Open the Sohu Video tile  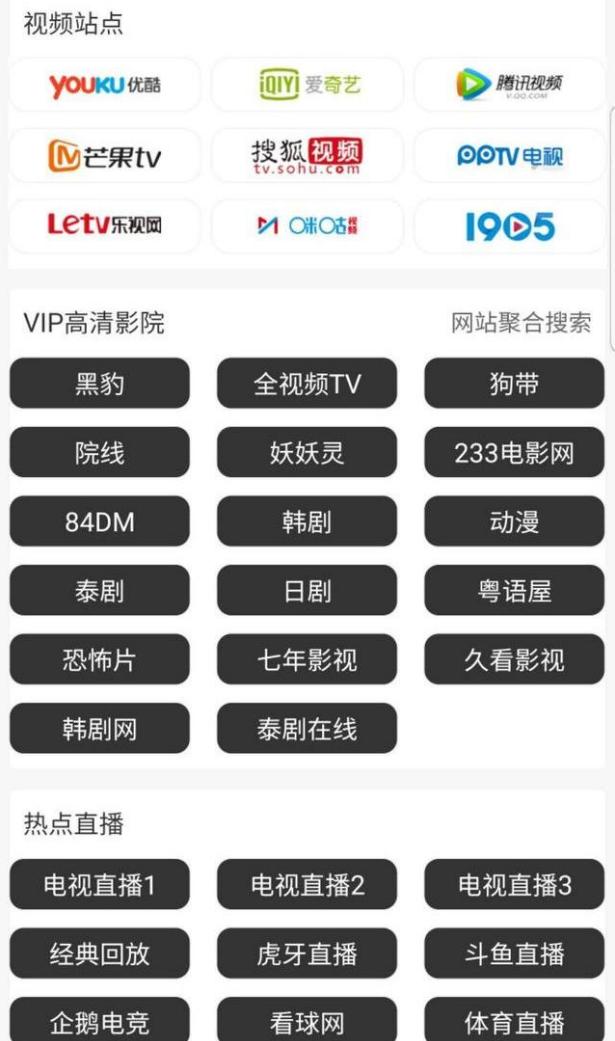click(x=307, y=156)
